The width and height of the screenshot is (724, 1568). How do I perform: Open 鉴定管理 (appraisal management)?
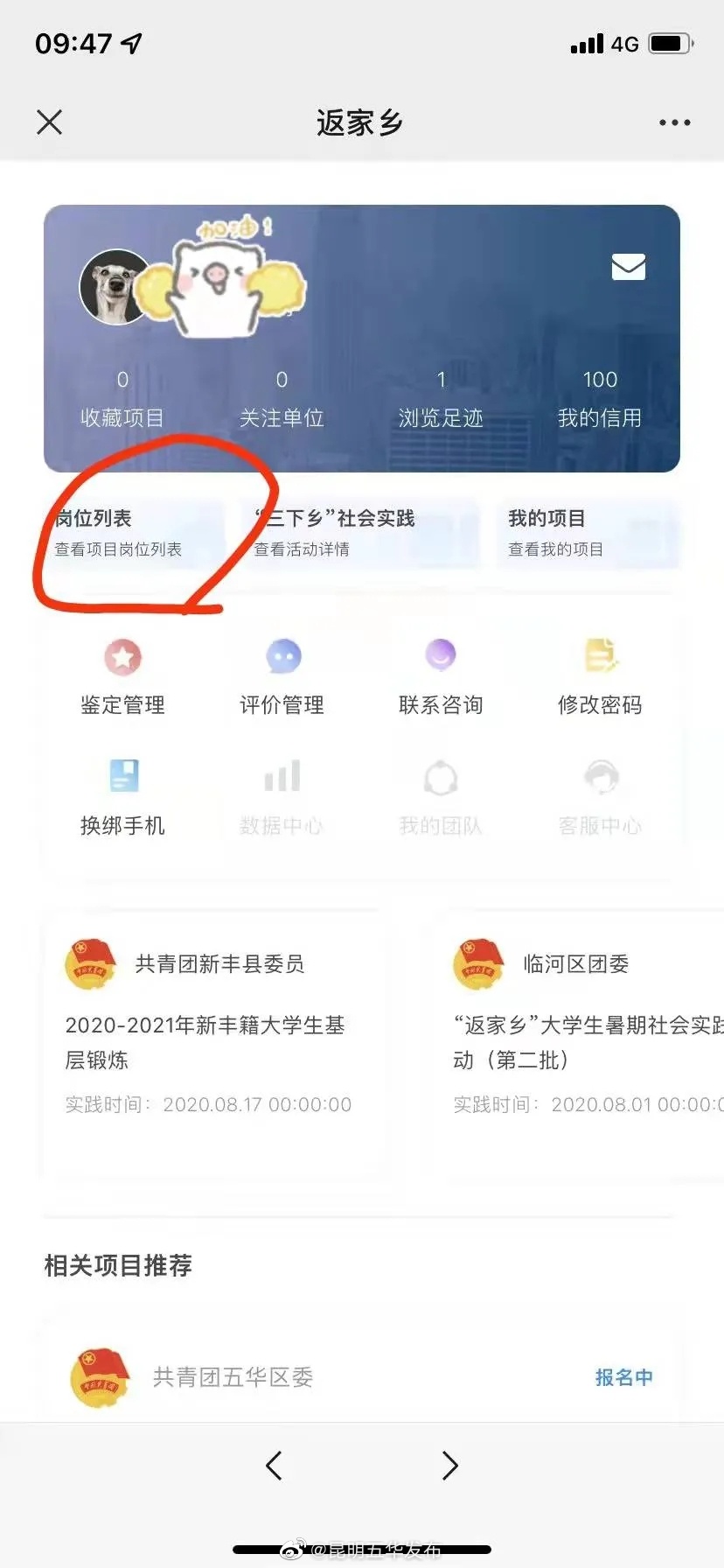[122, 674]
